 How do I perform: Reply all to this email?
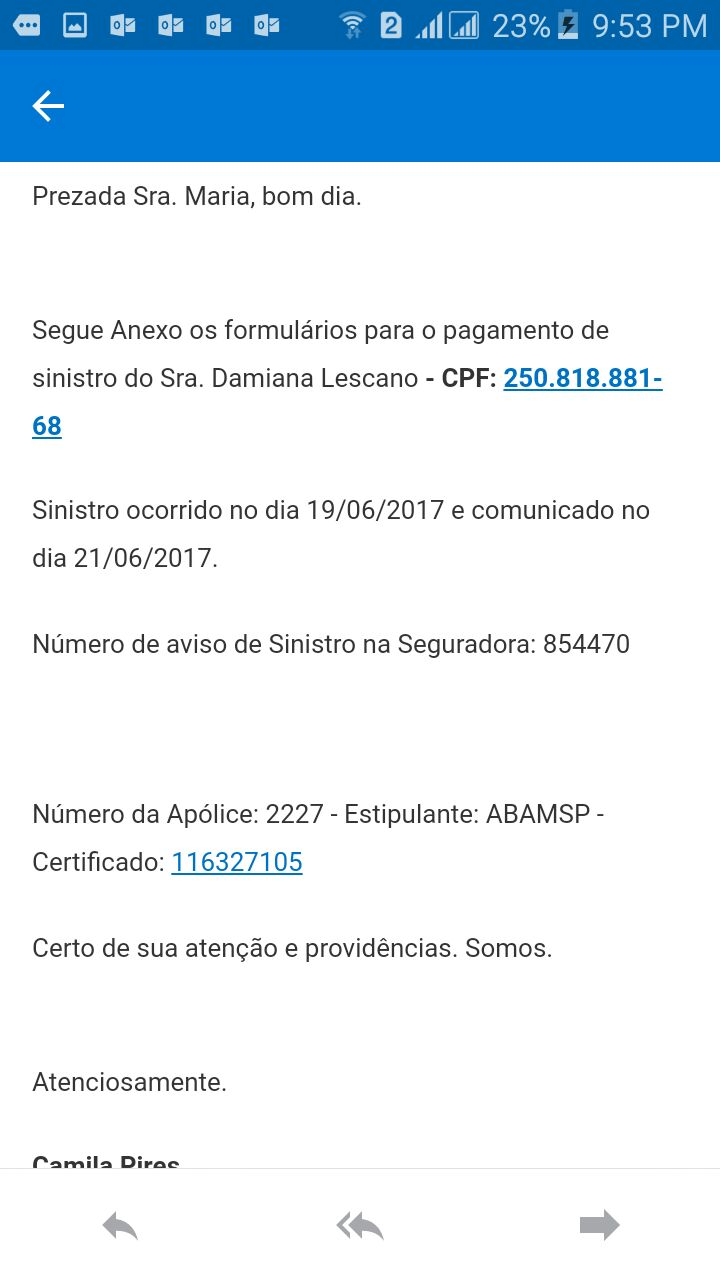[x=360, y=1225]
